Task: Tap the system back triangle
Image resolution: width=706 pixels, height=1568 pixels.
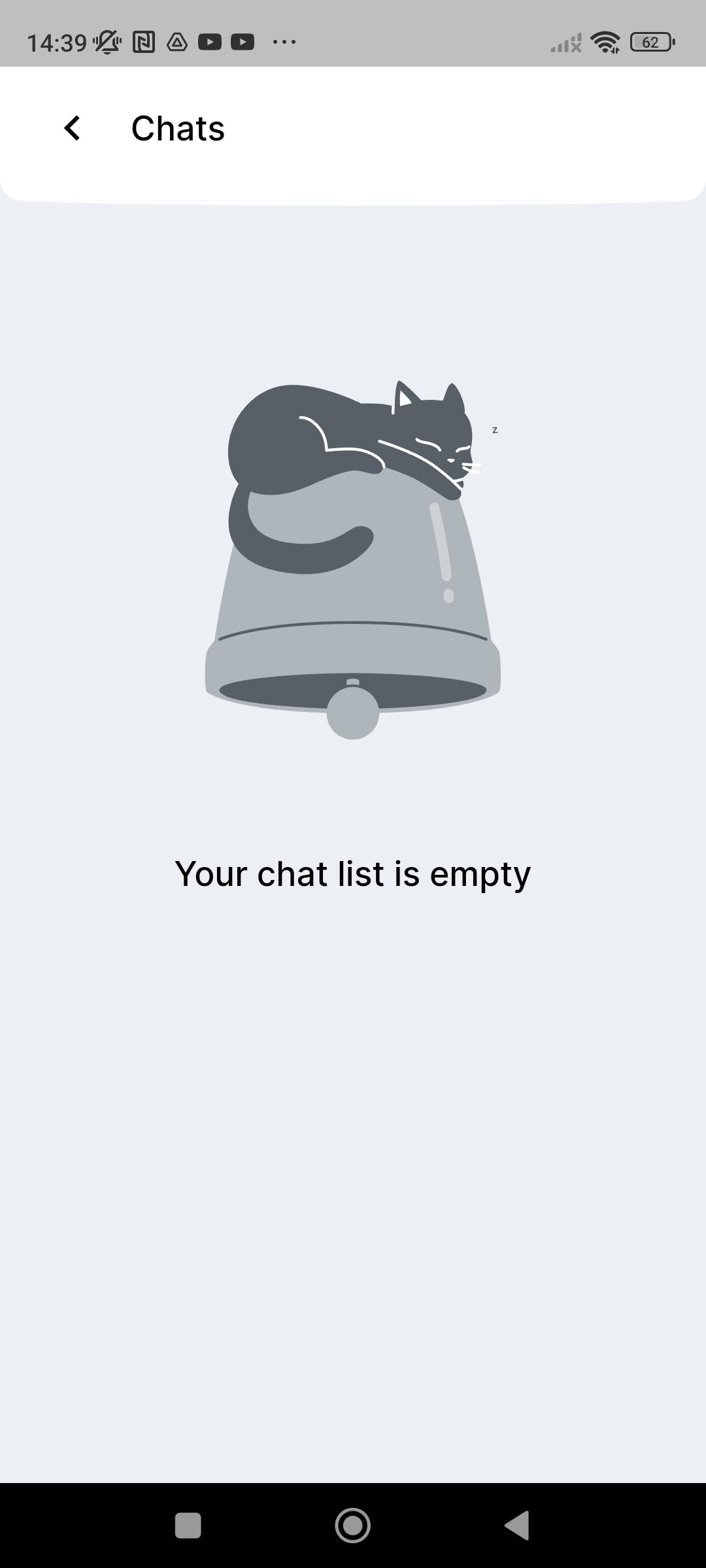Action: (517, 1526)
